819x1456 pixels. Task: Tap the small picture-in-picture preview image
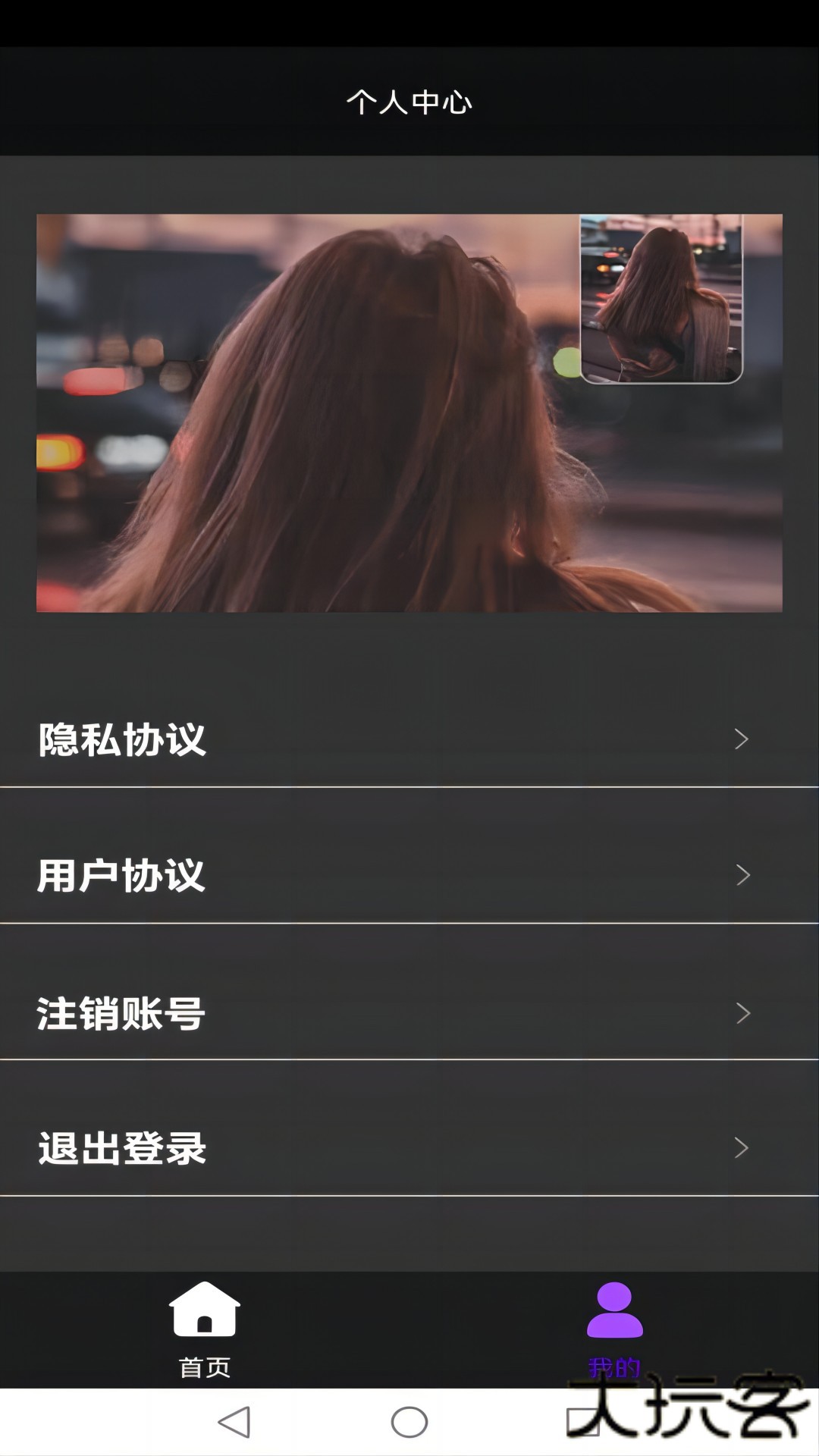coord(664,301)
